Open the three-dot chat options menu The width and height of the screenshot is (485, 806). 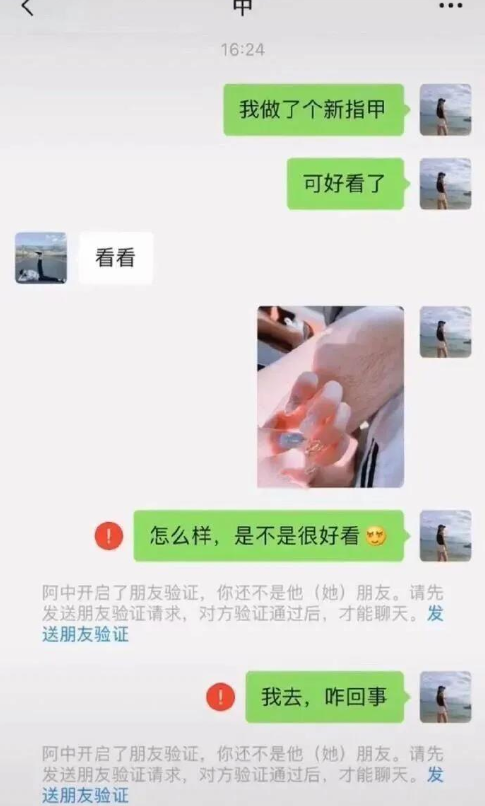(451, 6)
